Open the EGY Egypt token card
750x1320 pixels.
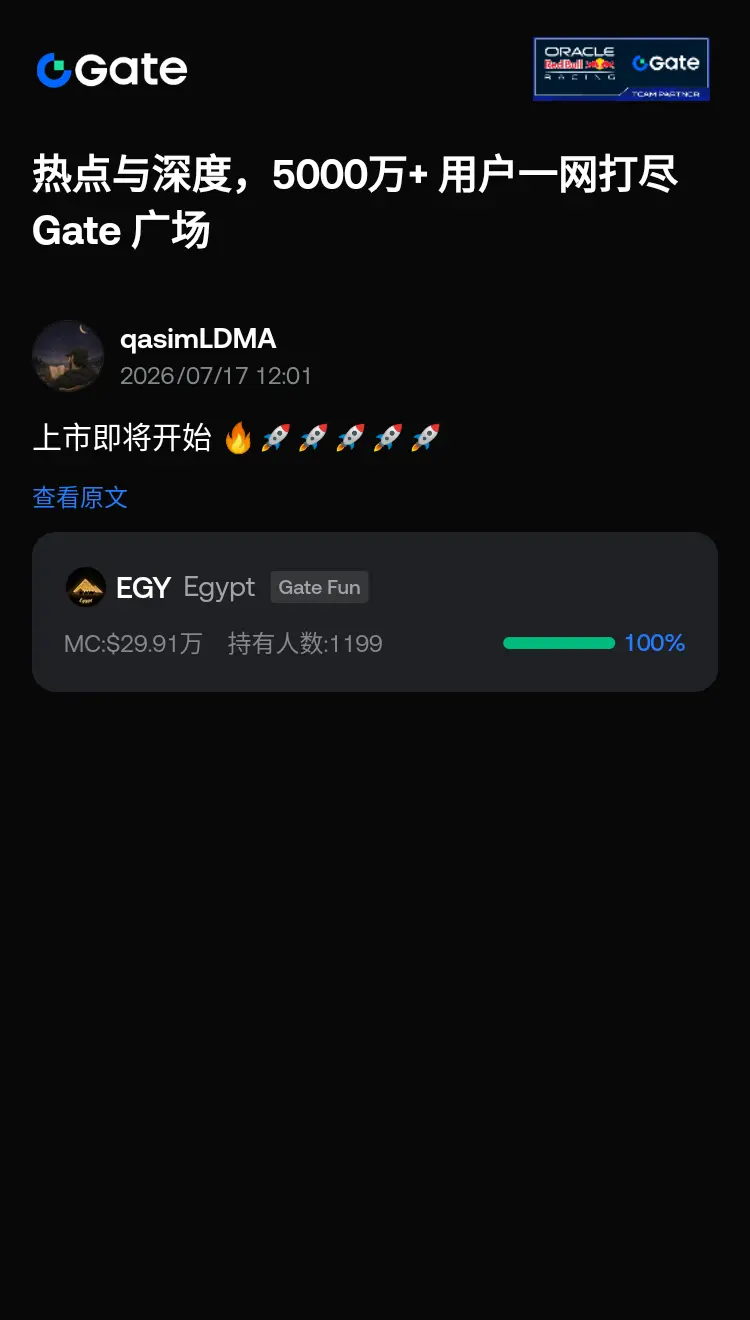point(375,612)
